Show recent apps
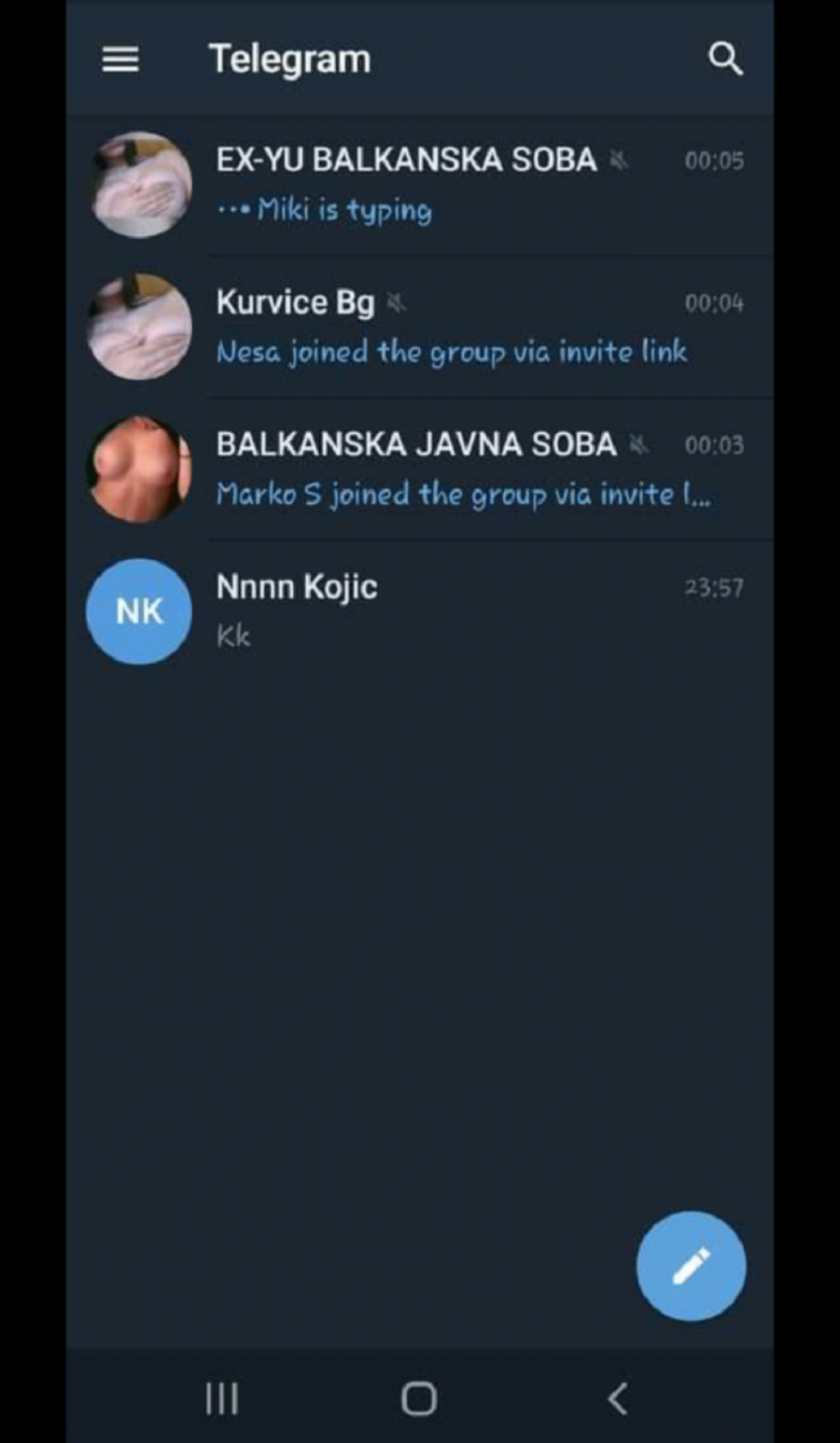Screen dimensions: 840x1443 tap(222, 1398)
